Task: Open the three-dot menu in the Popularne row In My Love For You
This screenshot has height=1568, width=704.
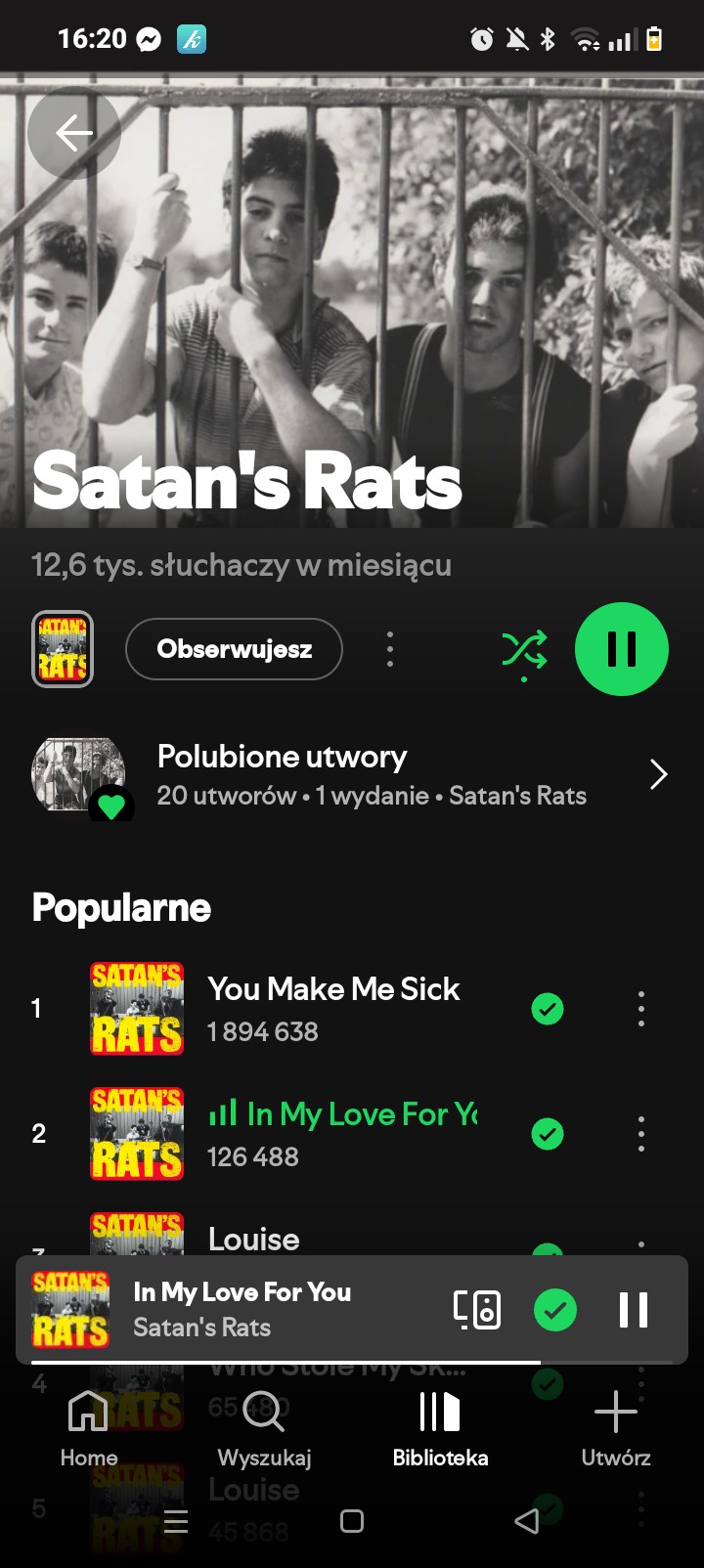Action: coord(641,1134)
